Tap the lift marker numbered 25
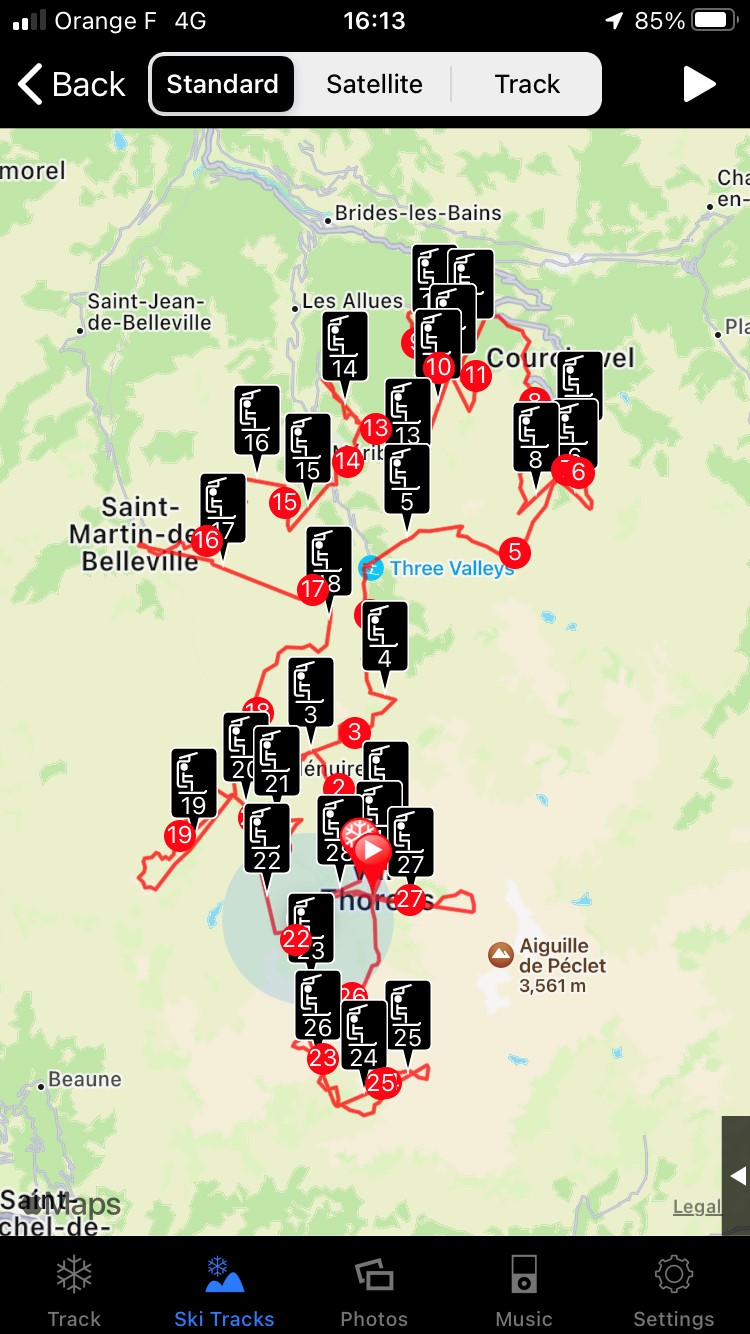 pyautogui.click(x=407, y=1015)
